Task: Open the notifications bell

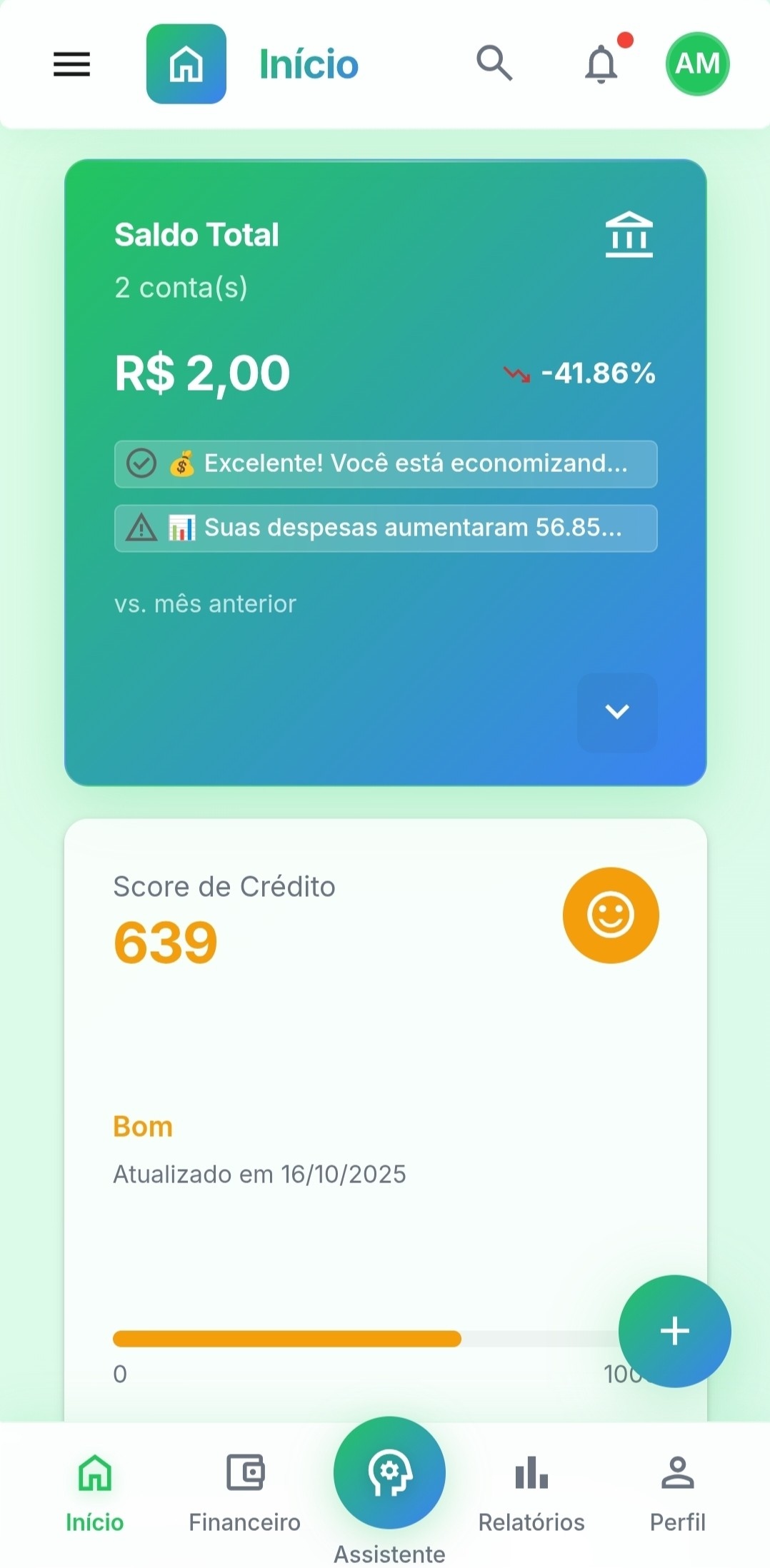Action: tap(601, 64)
